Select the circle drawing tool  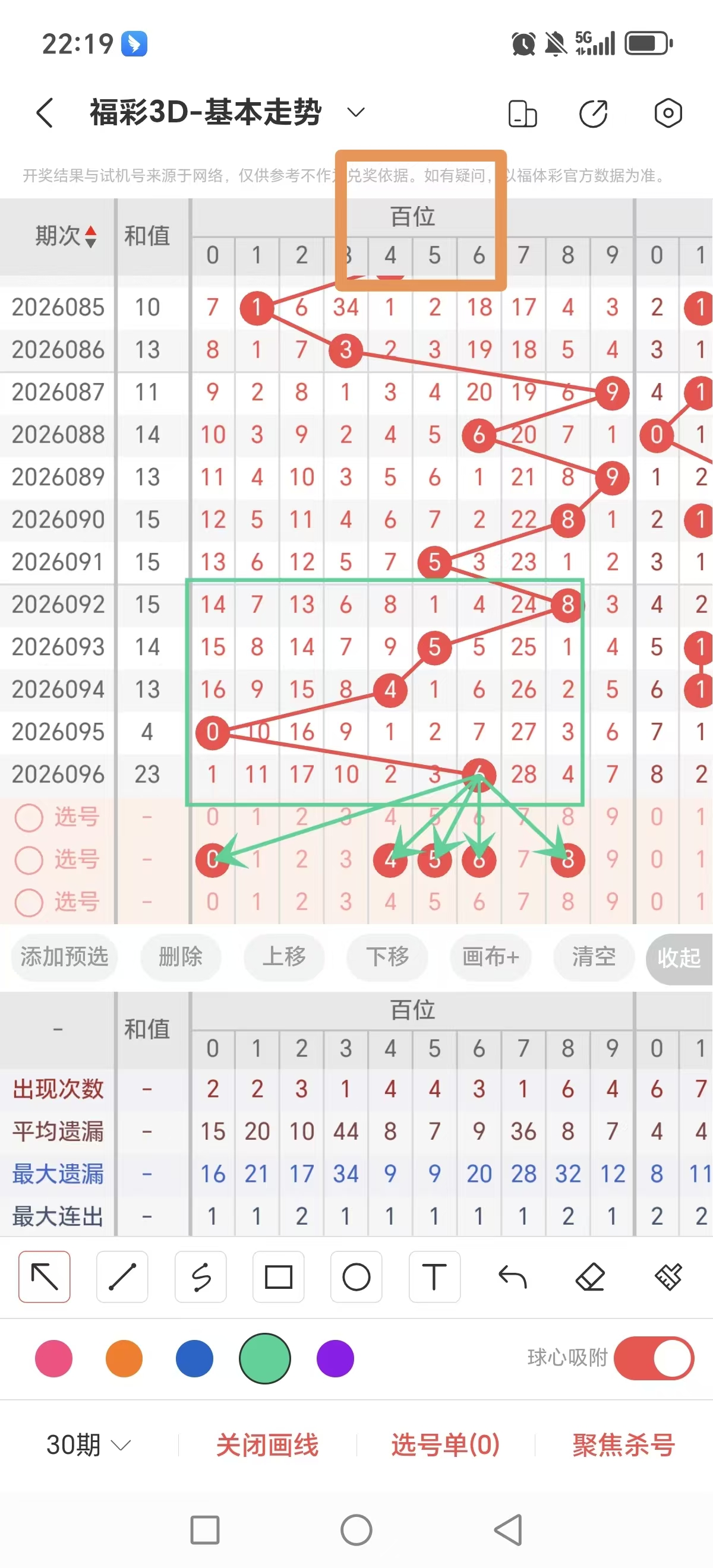(356, 1278)
